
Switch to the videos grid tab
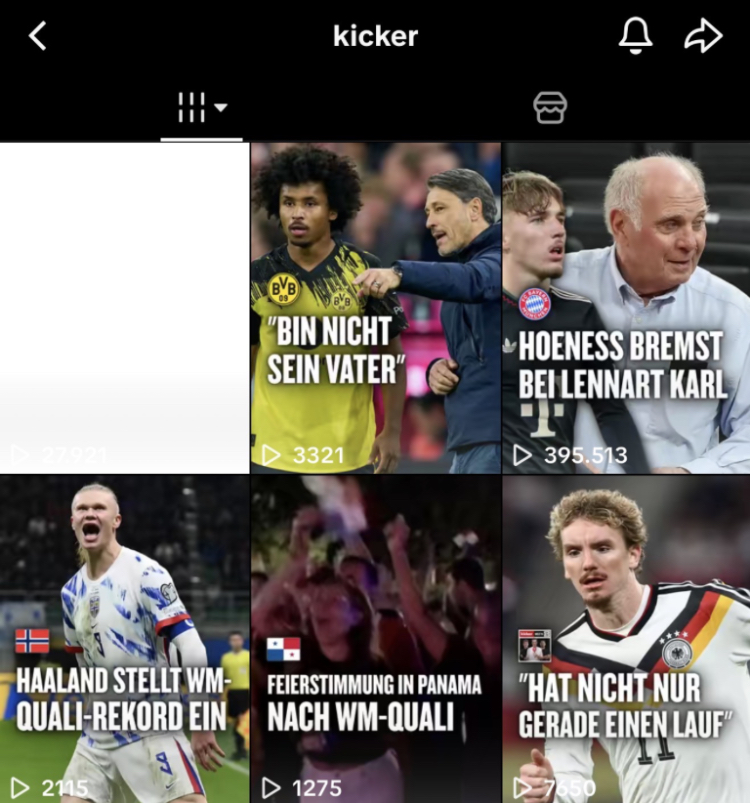(x=201, y=108)
